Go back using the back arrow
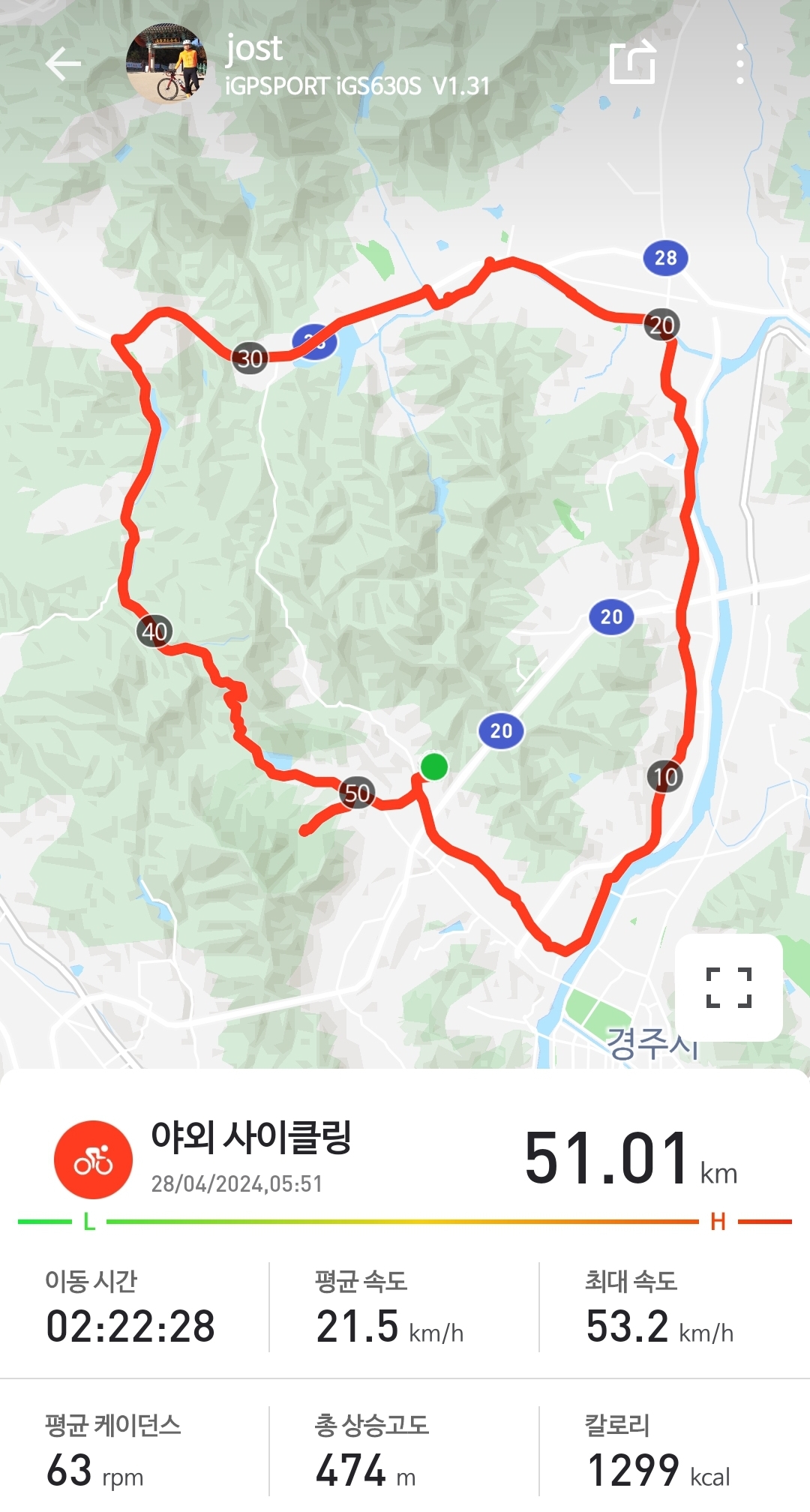This screenshot has height=1512, width=810. pyautogui.click(x=63, y=64)
